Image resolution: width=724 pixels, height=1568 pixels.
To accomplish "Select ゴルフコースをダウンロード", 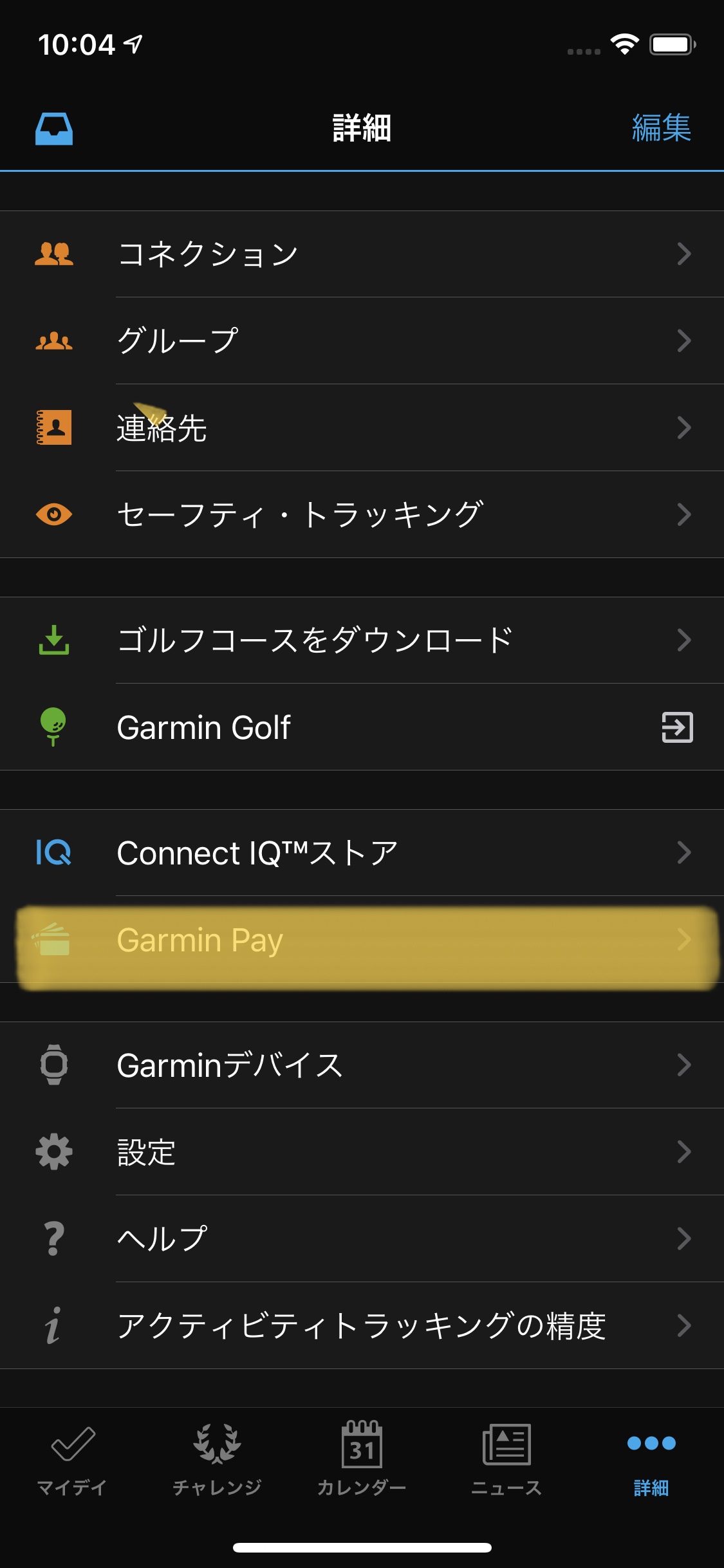I will point(362,640).
